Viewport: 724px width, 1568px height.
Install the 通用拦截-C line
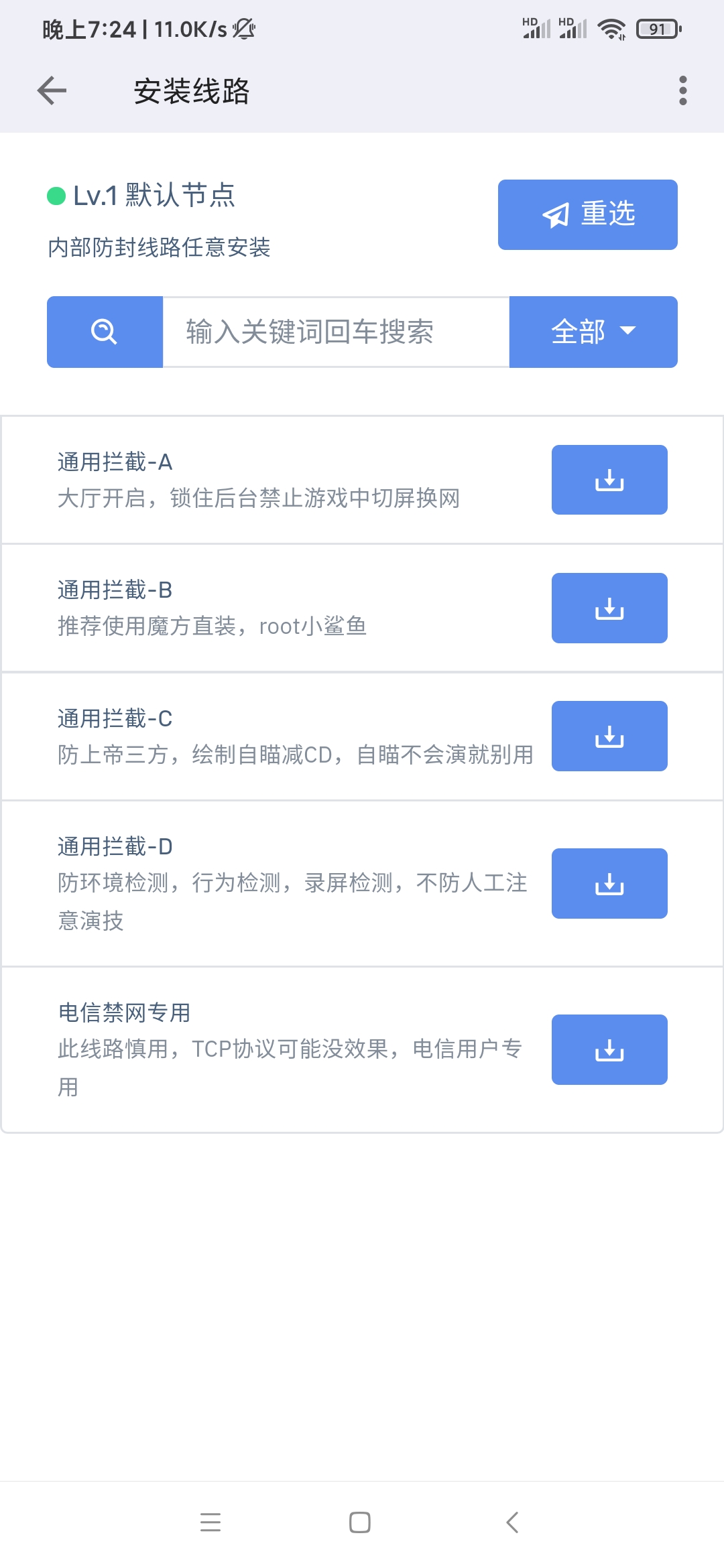tap(609, 736)
